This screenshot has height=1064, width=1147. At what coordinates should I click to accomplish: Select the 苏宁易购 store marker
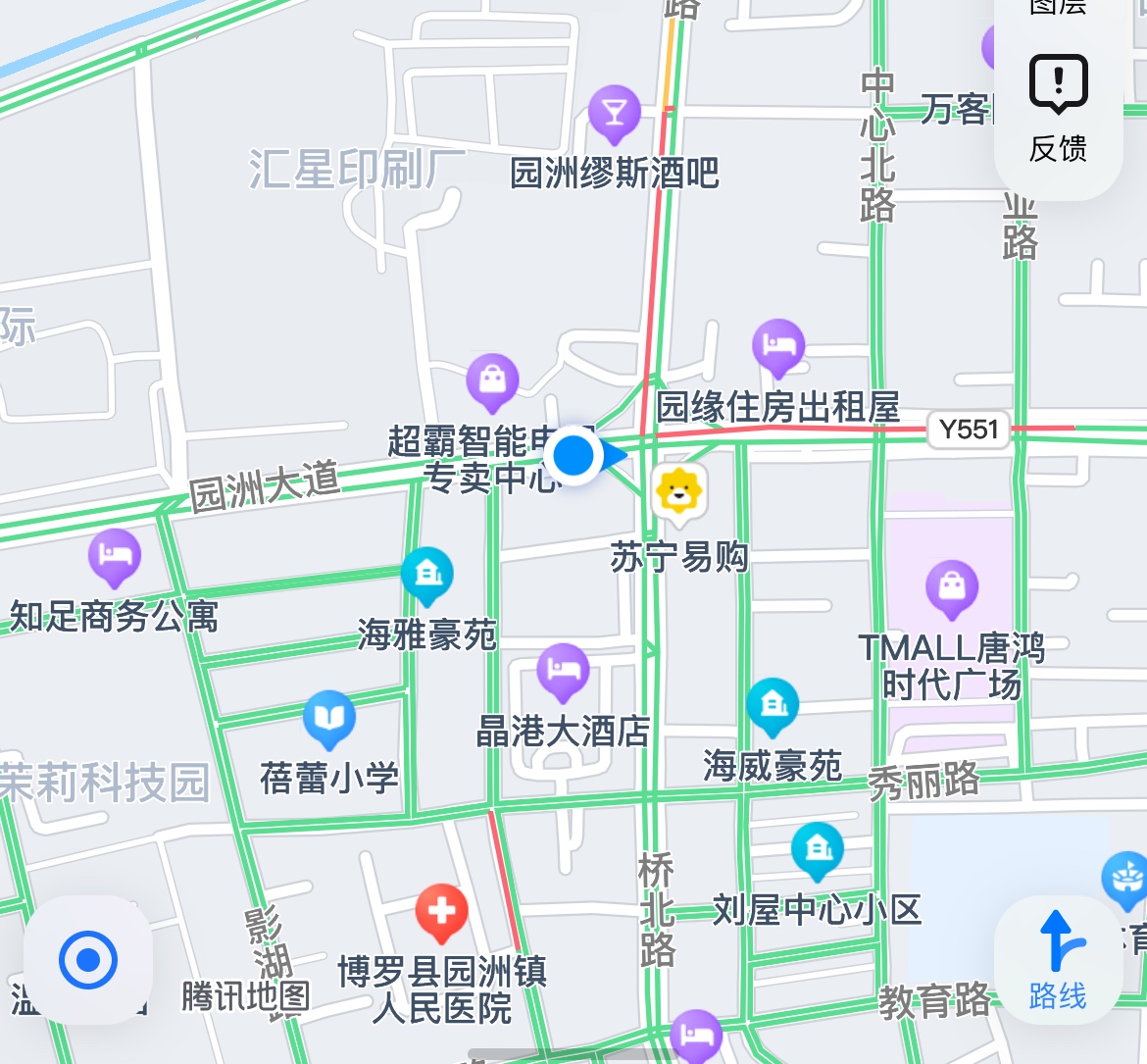click(679, 493)
